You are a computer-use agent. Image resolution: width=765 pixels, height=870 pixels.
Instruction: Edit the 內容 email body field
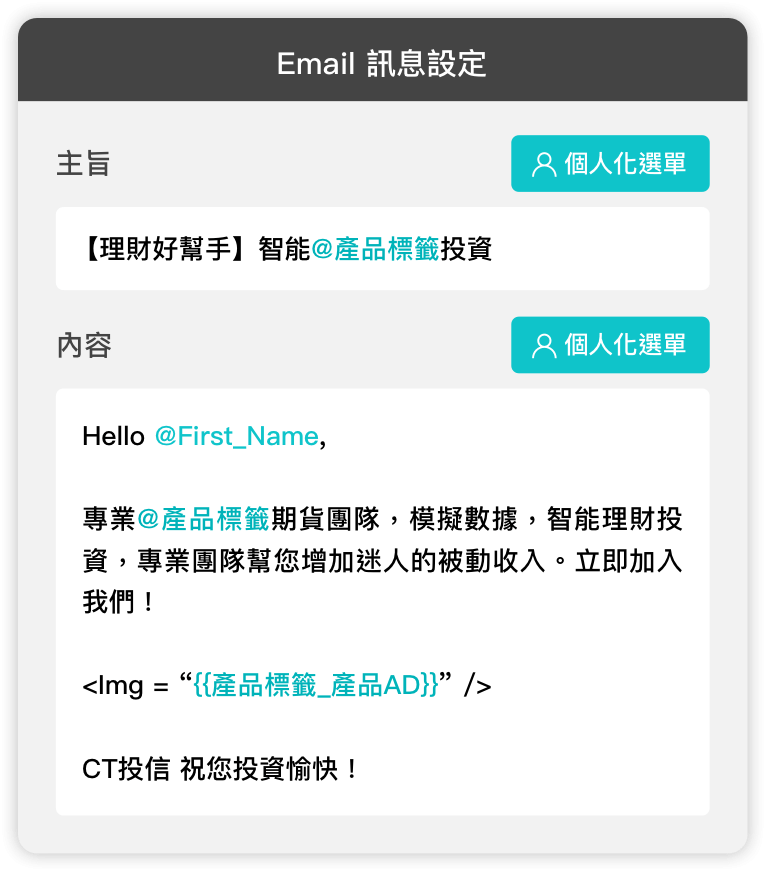coord(382,602)
